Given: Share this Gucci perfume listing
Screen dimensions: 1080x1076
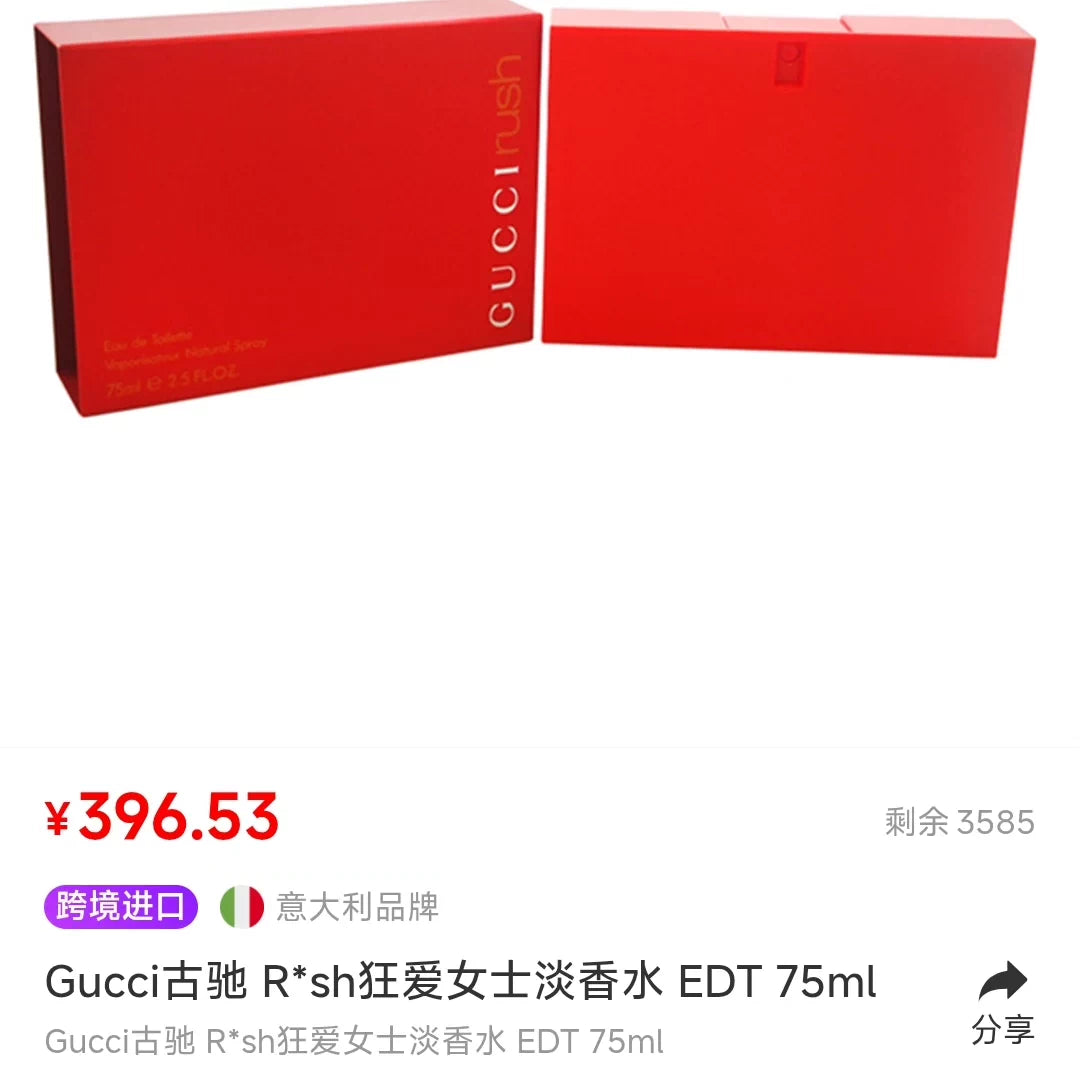Looking at the screenshot, I should click(1002, 1002).
